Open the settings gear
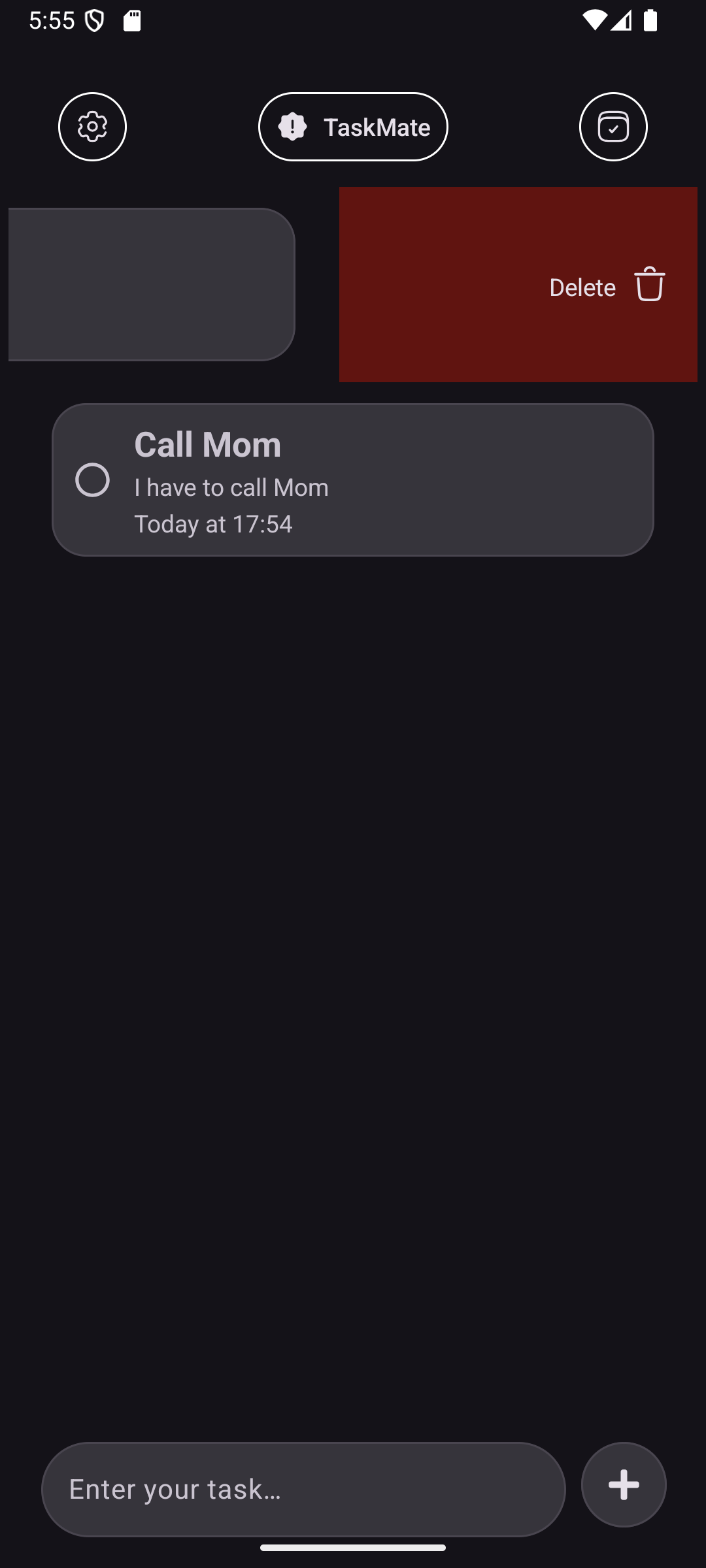Screen dimensions: 706x1568 (92, 127)
